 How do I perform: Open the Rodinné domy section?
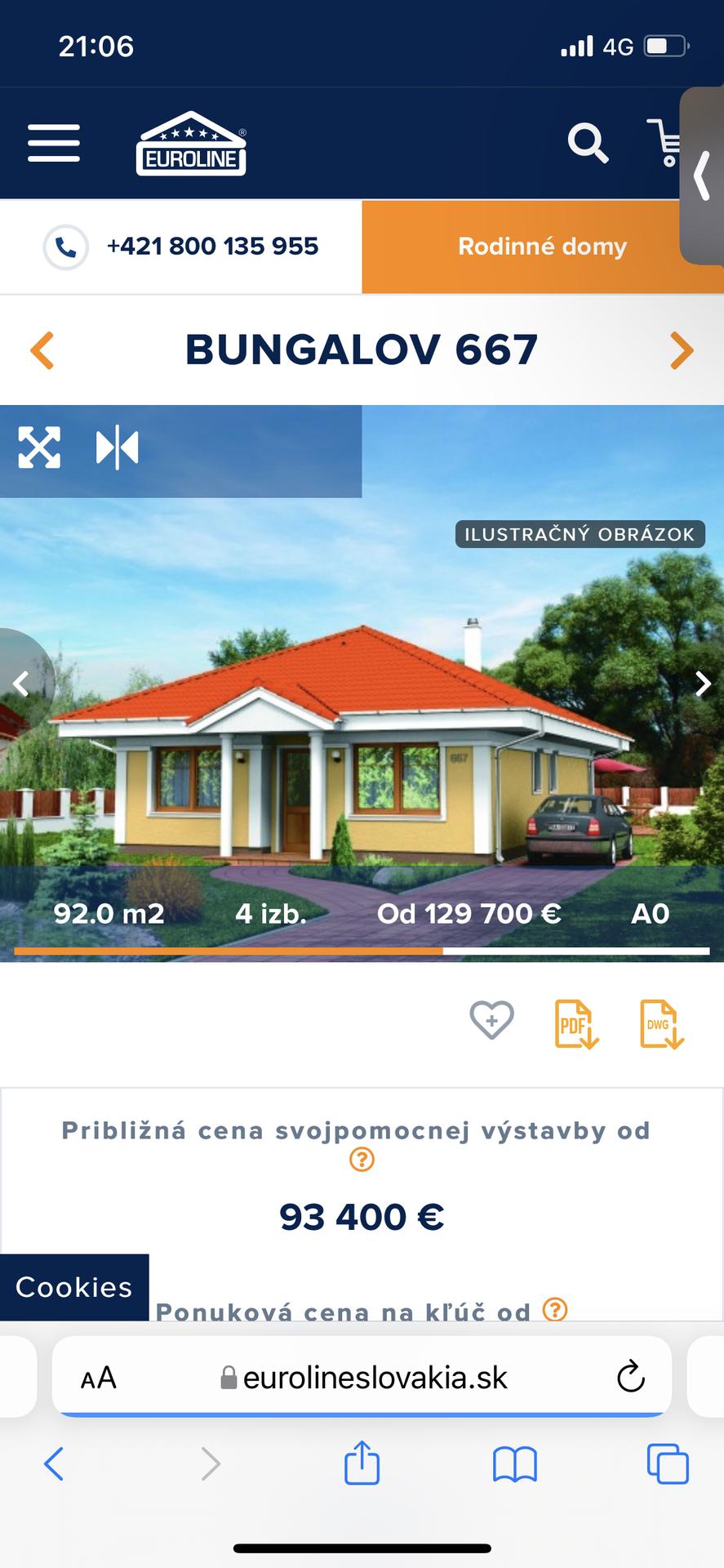tap(542, 246)
